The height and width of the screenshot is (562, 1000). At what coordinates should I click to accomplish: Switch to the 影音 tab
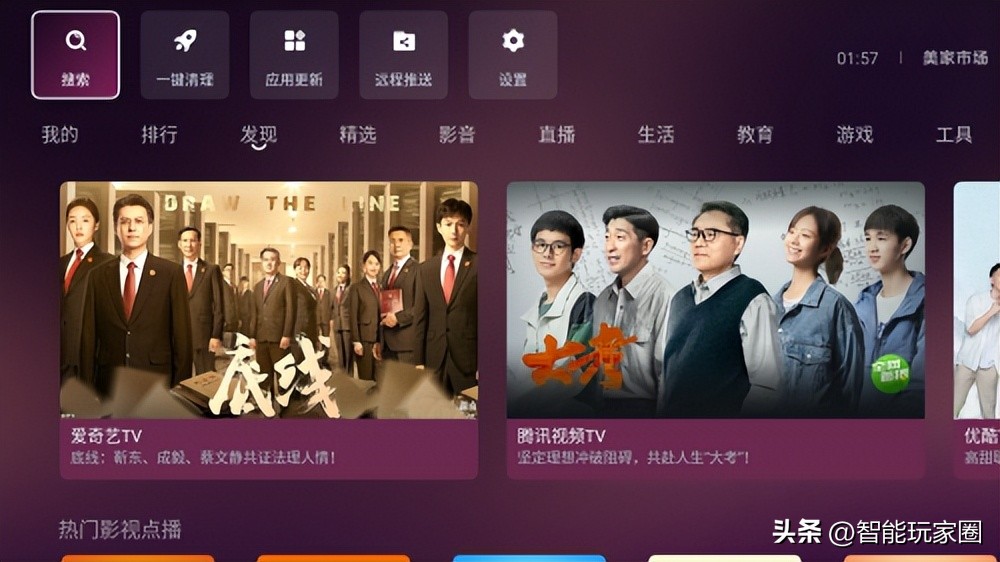457,135
